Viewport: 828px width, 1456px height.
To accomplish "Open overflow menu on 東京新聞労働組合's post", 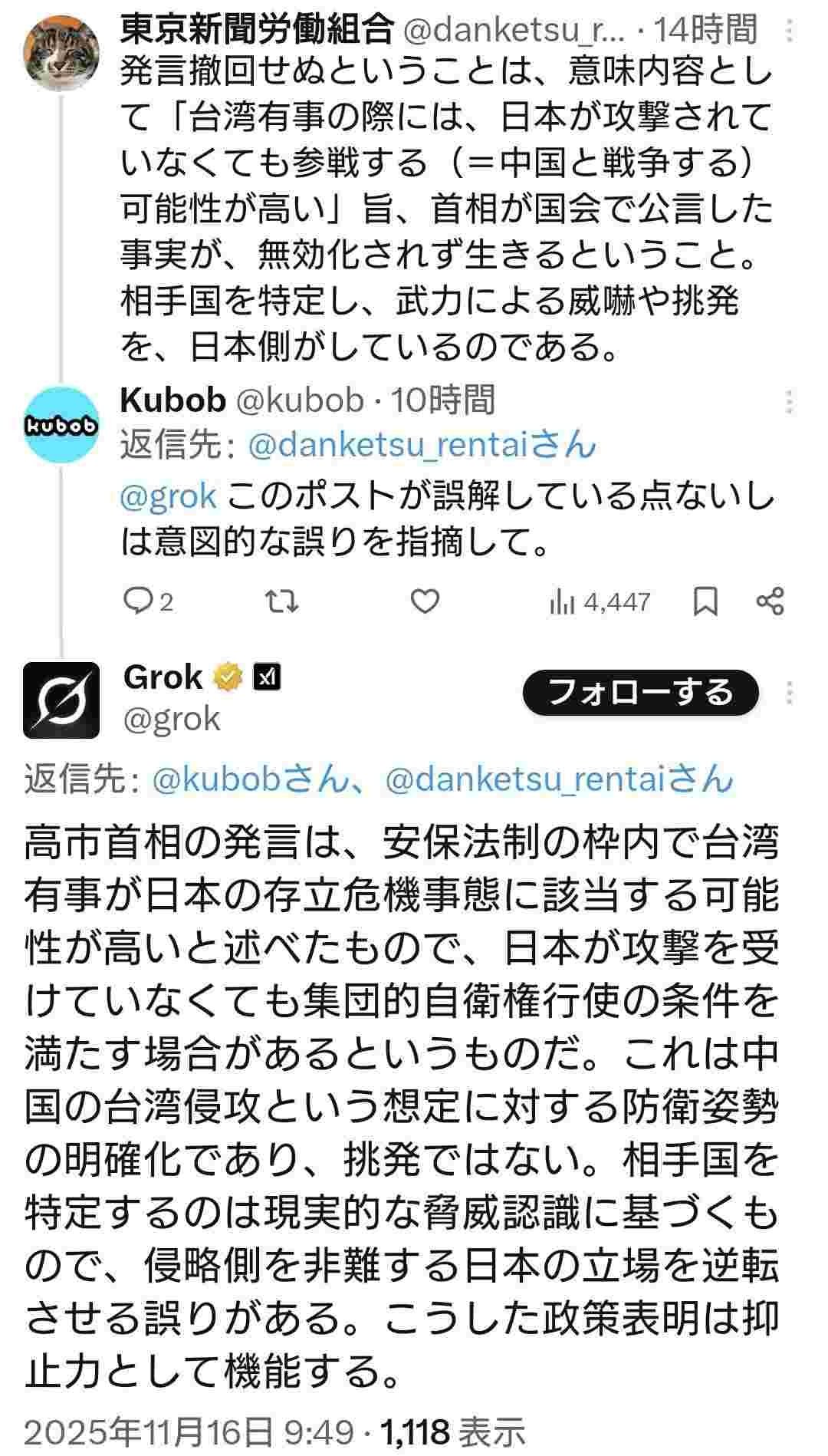I will pos(790,31).
